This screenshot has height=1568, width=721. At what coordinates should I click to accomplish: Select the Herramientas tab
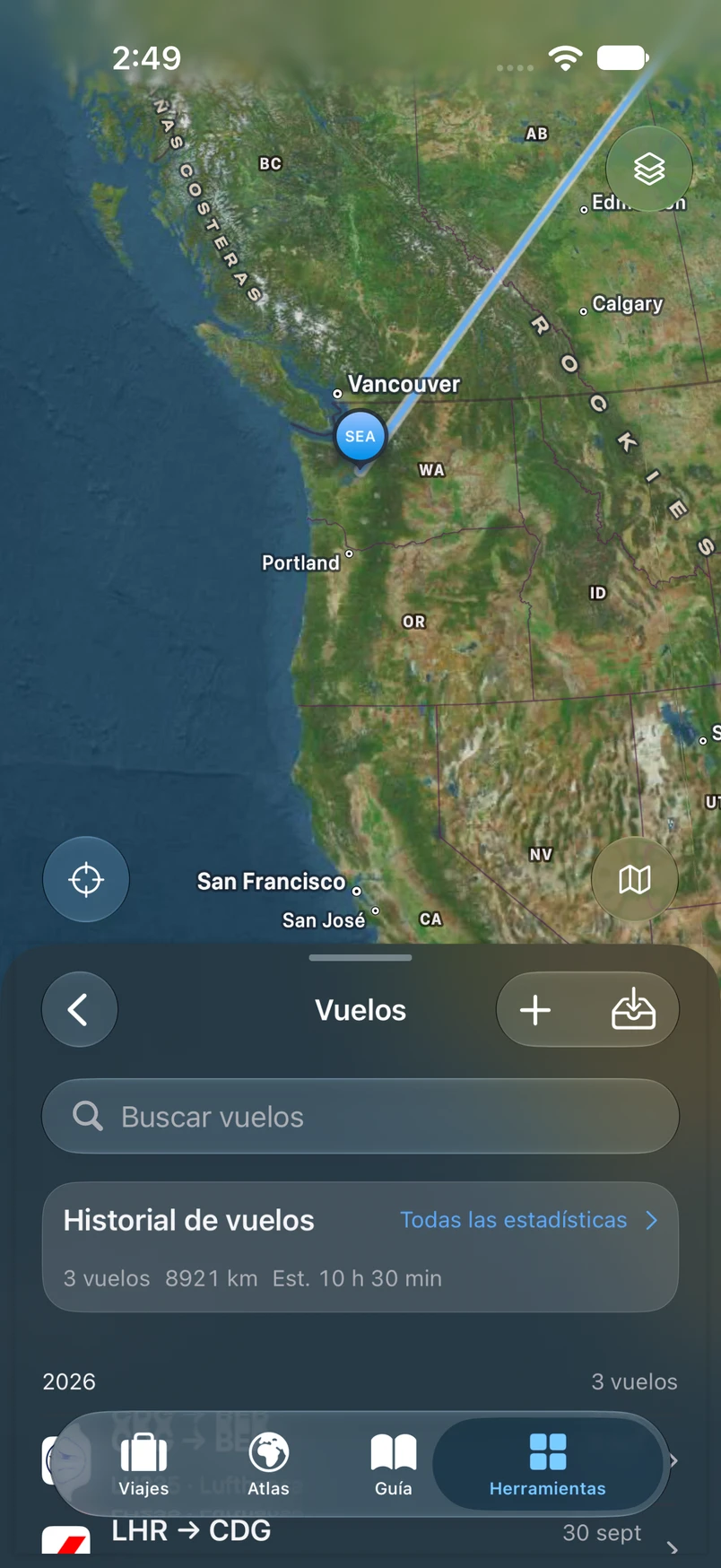[x=547, y=1465]
